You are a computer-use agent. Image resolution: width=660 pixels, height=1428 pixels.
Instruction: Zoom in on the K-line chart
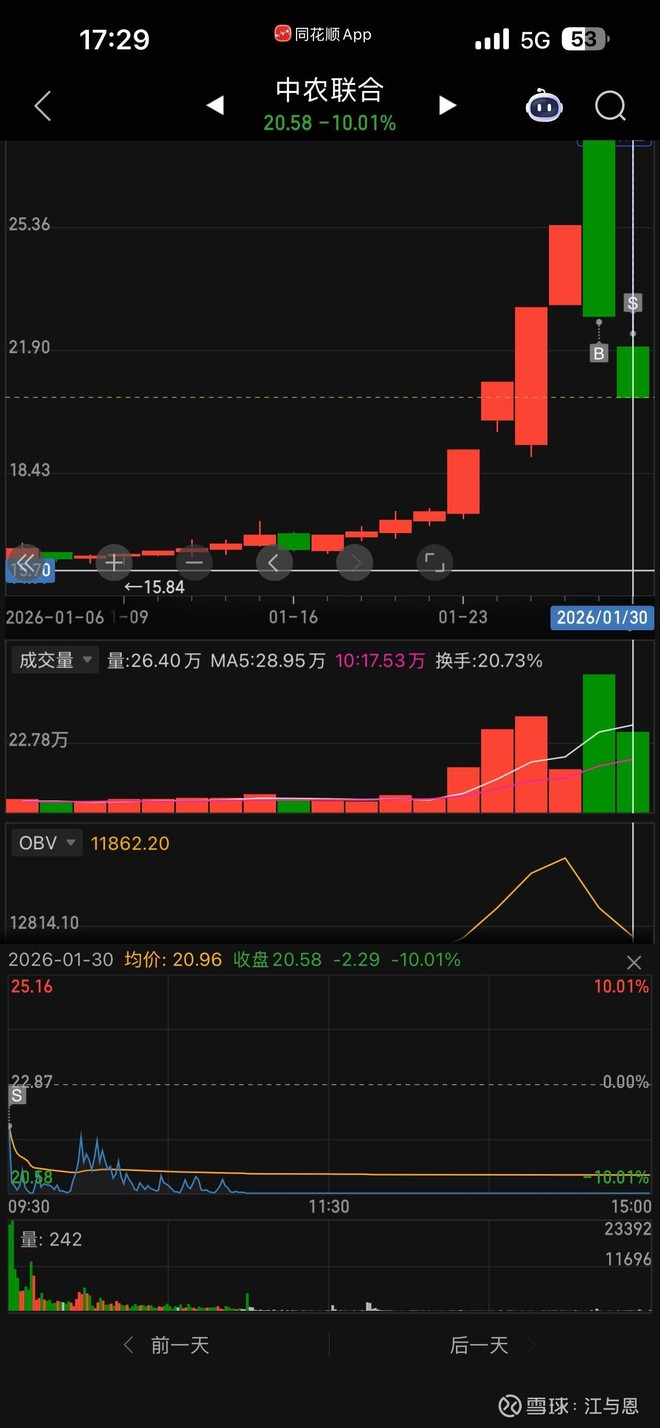114,563
